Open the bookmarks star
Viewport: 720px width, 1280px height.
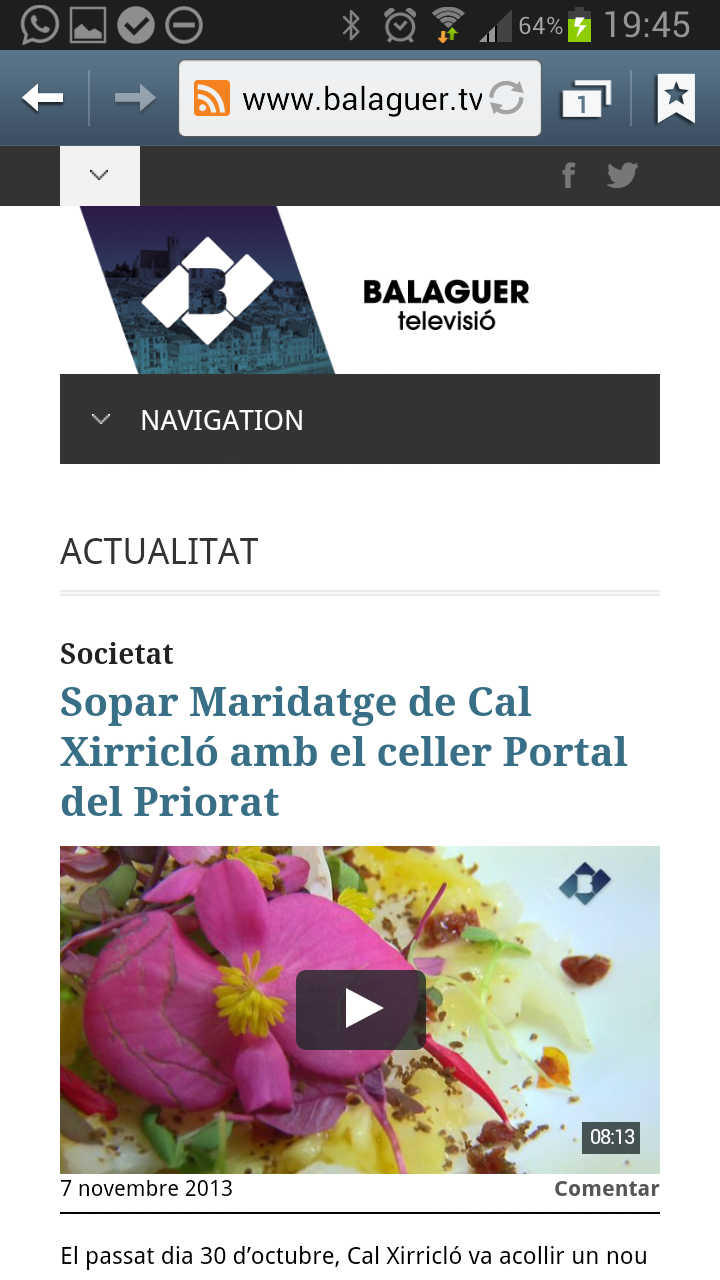pyautogui.click(x=676, y=98)
